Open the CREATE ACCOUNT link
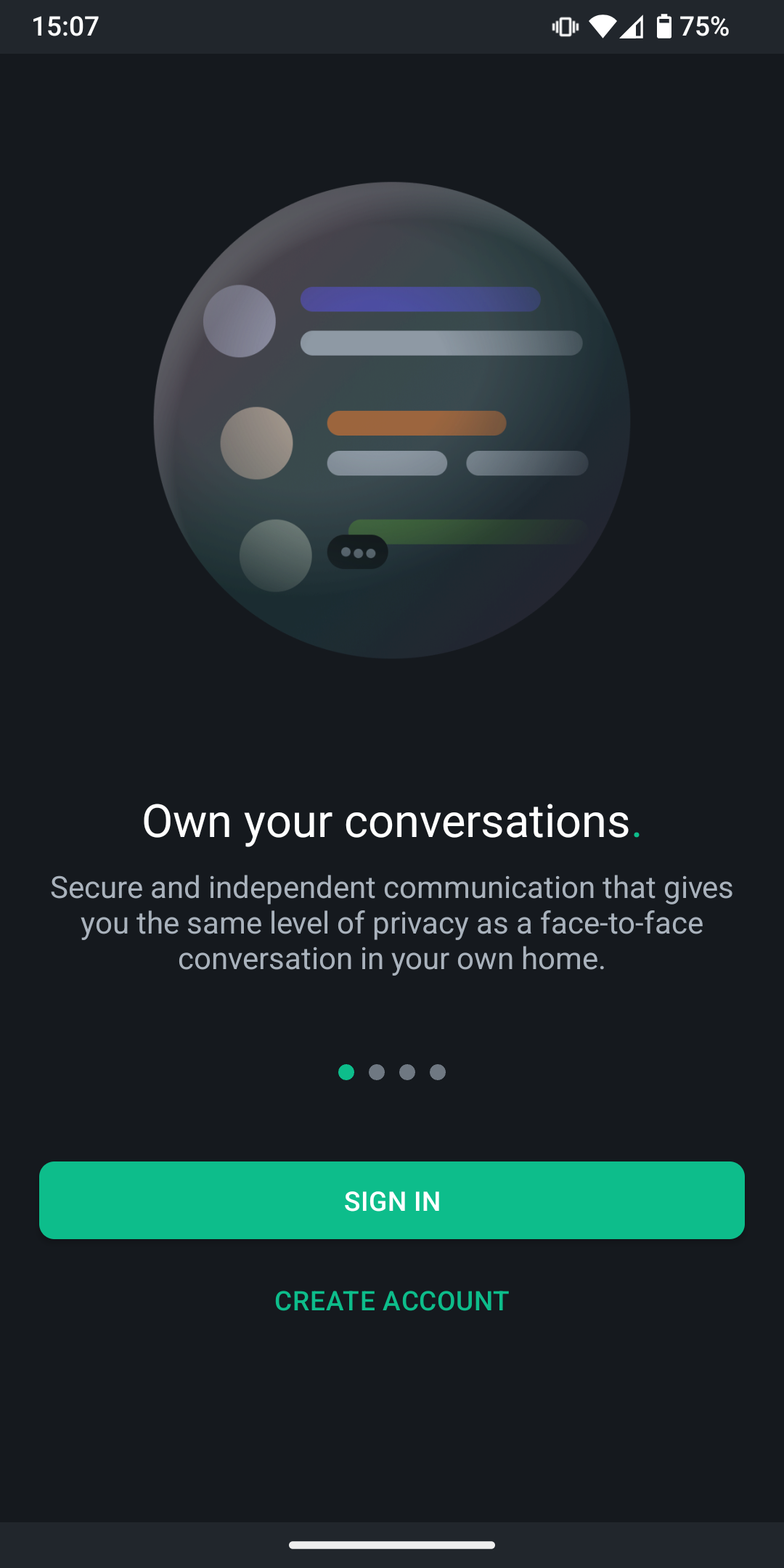The image size is (784, 1568). tap(392, 1300)
